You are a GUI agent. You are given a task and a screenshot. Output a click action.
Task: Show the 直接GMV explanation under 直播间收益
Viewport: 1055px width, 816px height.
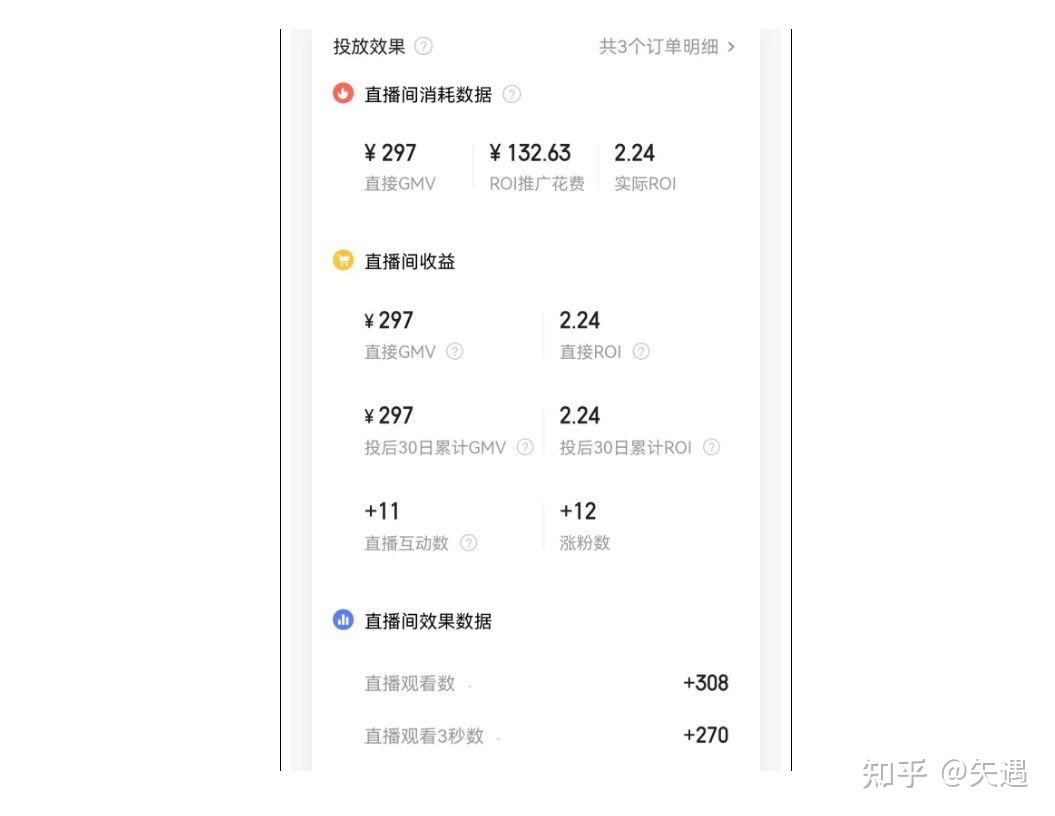455,352
